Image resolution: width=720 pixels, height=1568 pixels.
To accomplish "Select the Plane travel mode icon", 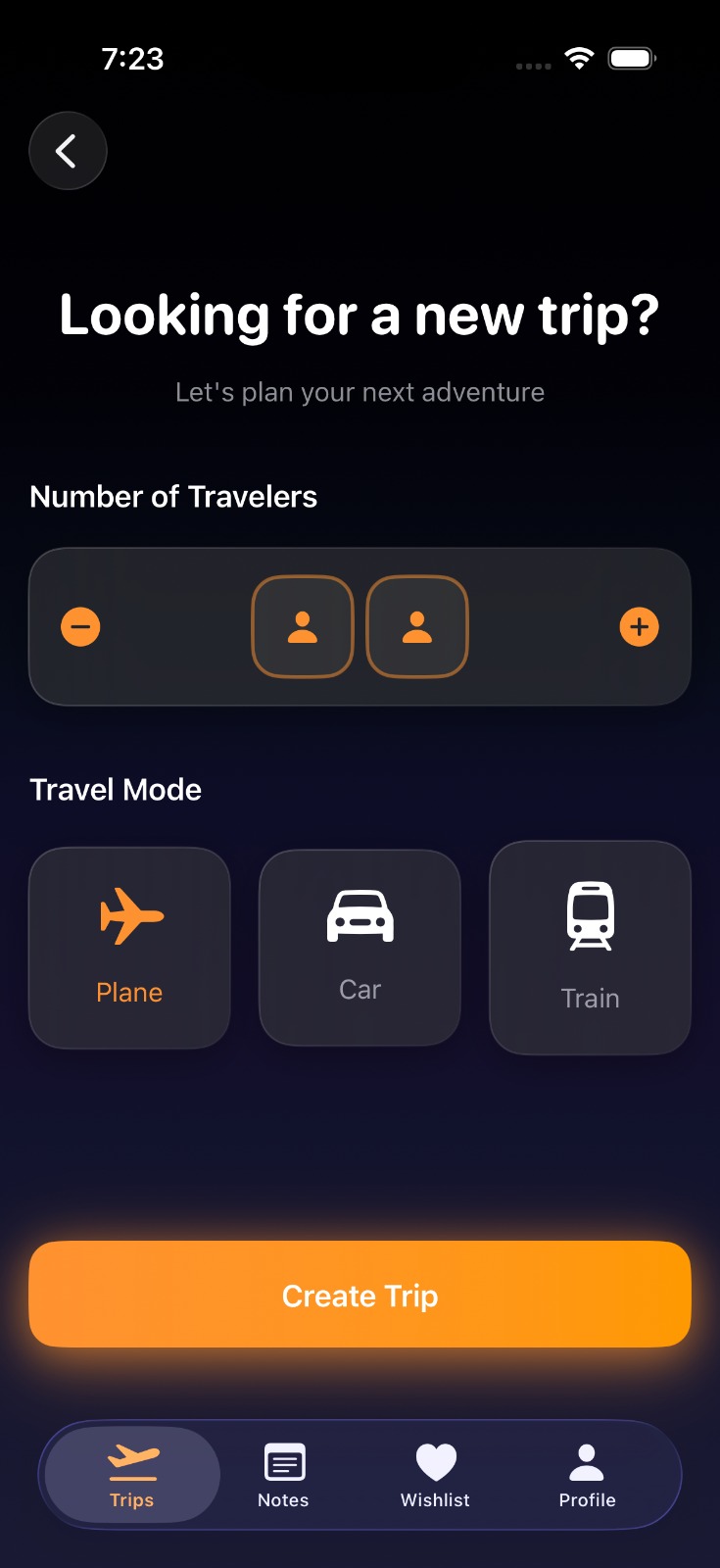I will [x=128, y=916].
